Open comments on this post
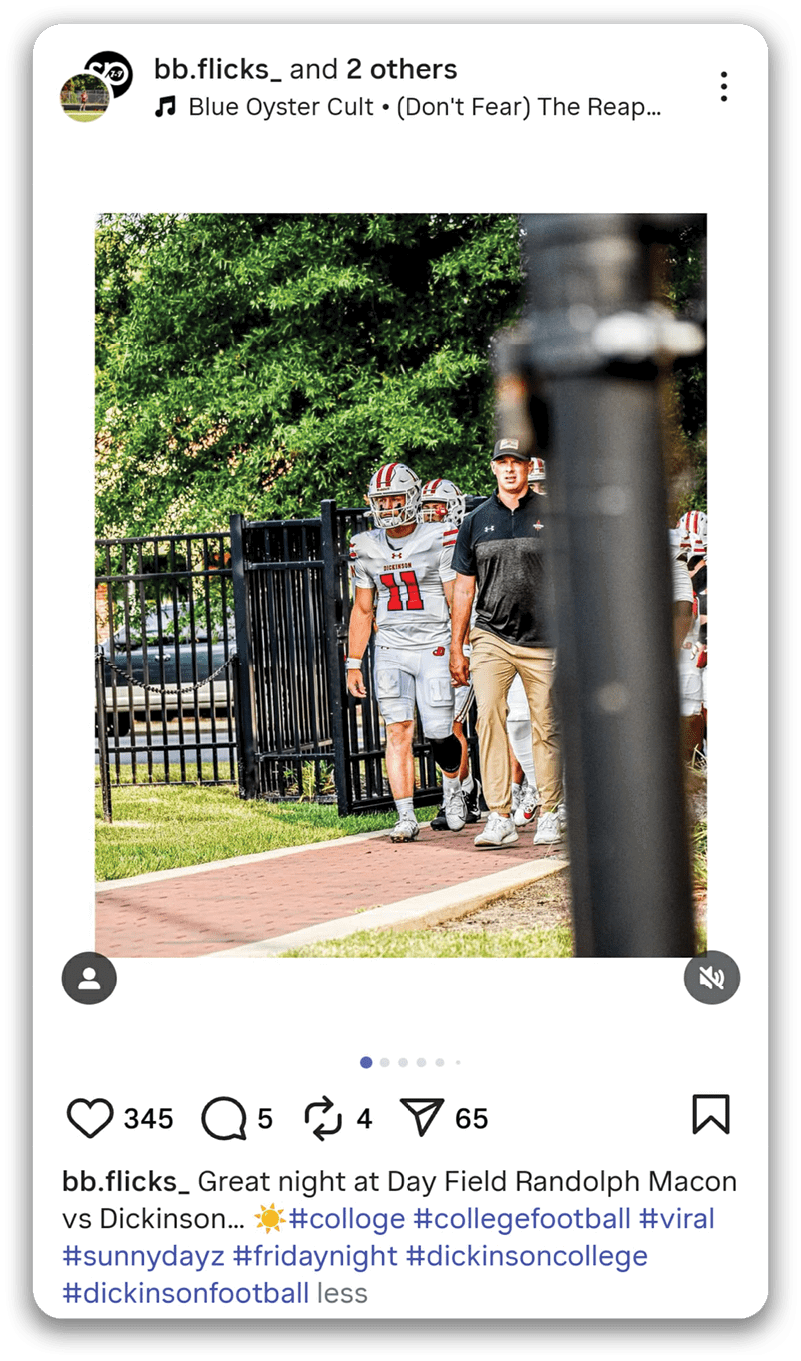Viewport: 801px width, 1361px height. point(224,1118)
